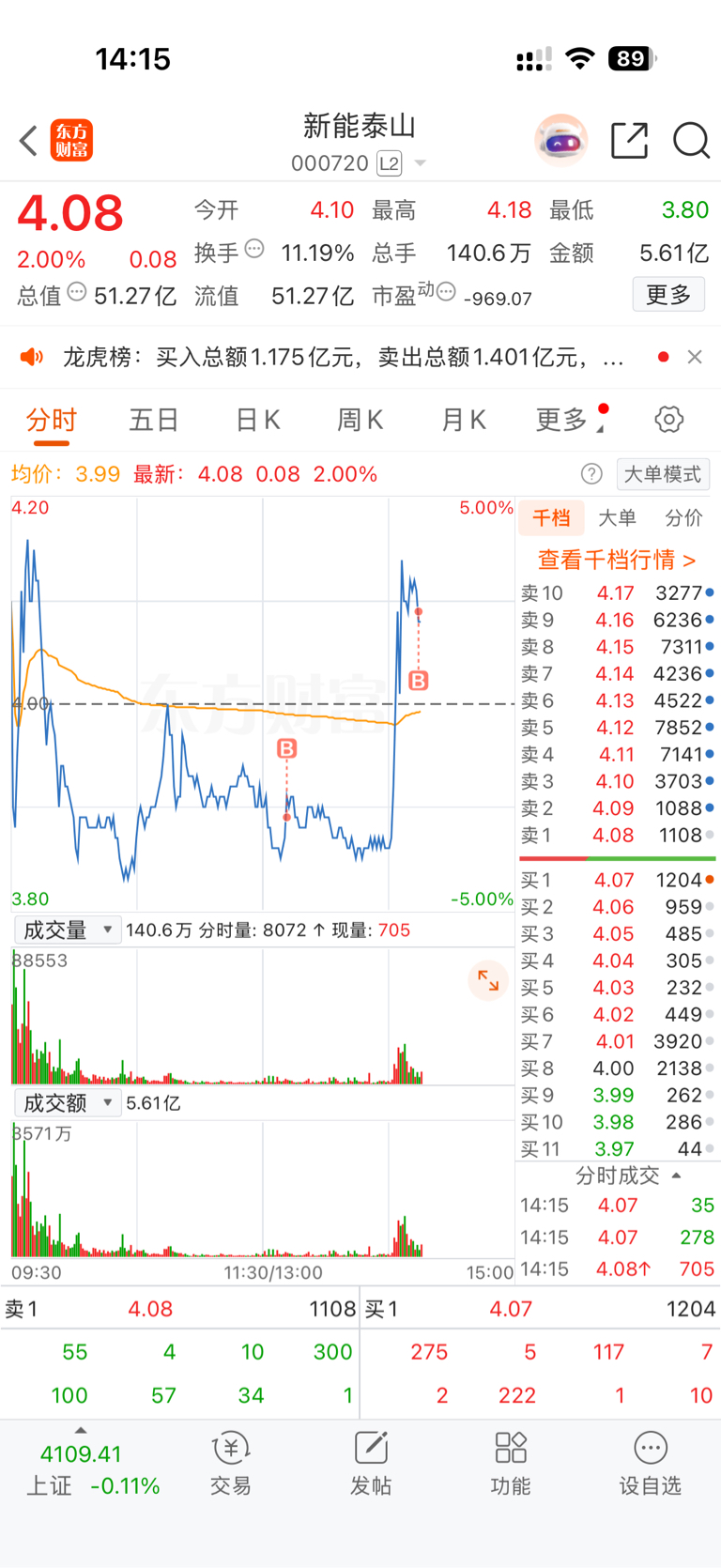Open the 查看千档行情 link
Screen dimensions: 721x1568
(615, 559)
